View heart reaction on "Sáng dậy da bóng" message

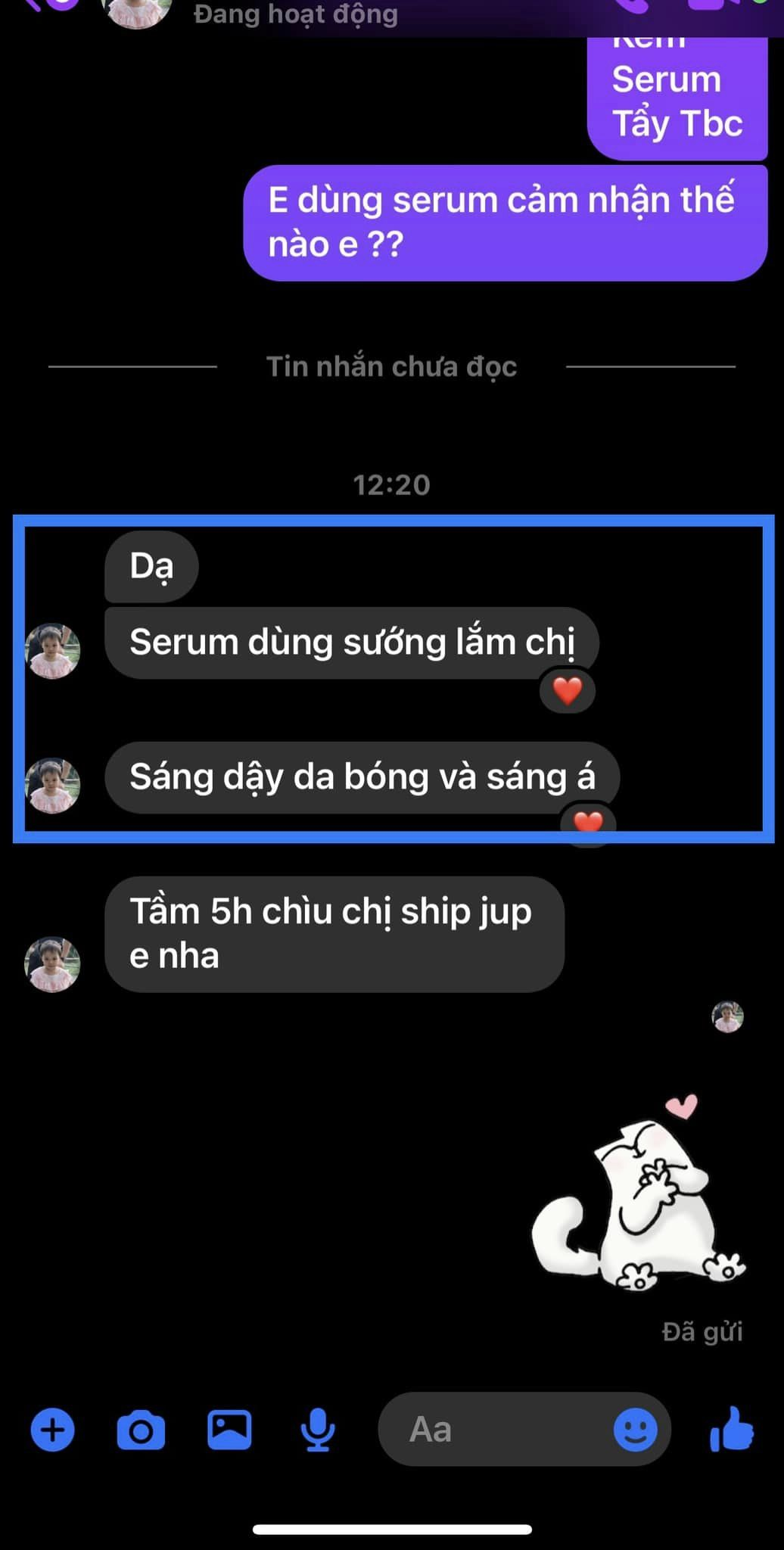coord(588,823)
